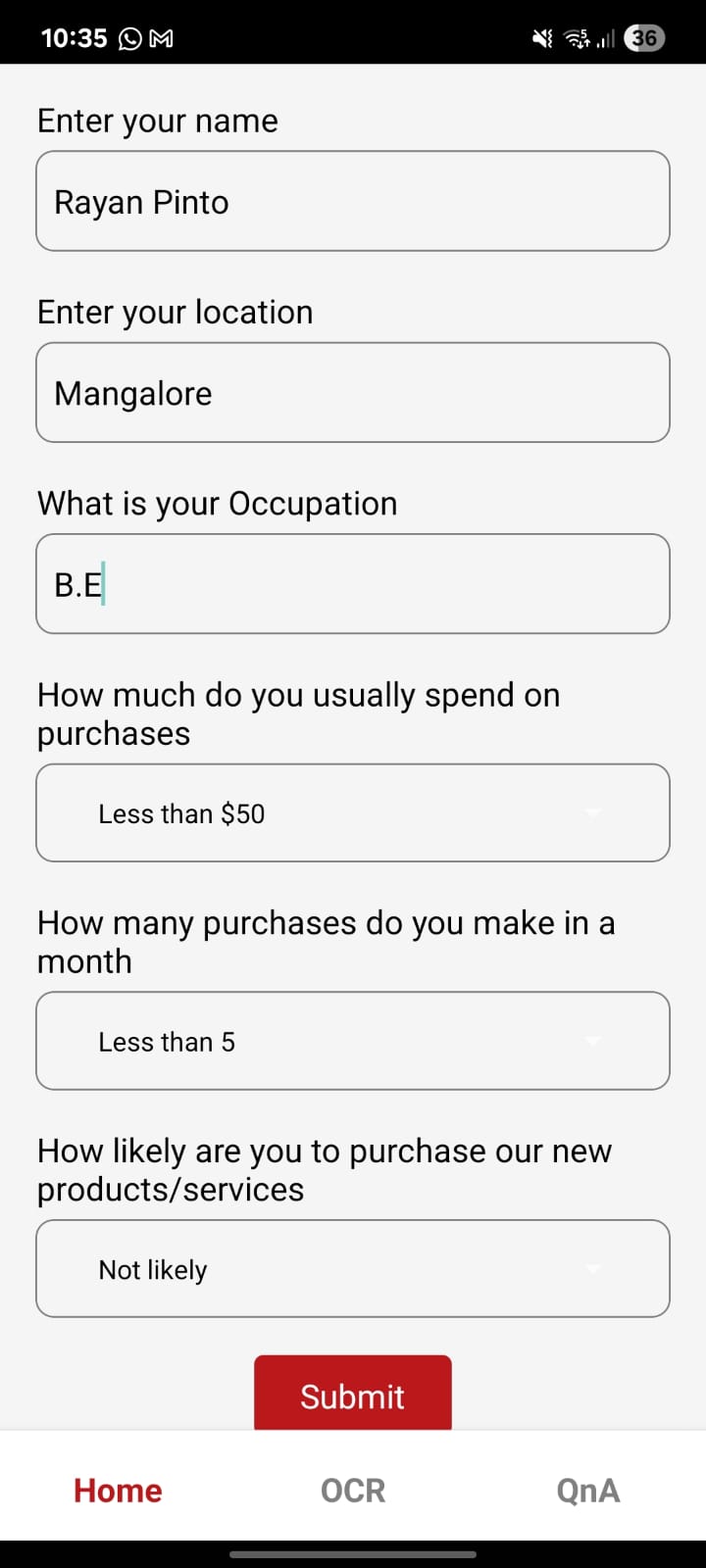Tap the name field containing Rayan Pinto

click(x=353, y=202)
